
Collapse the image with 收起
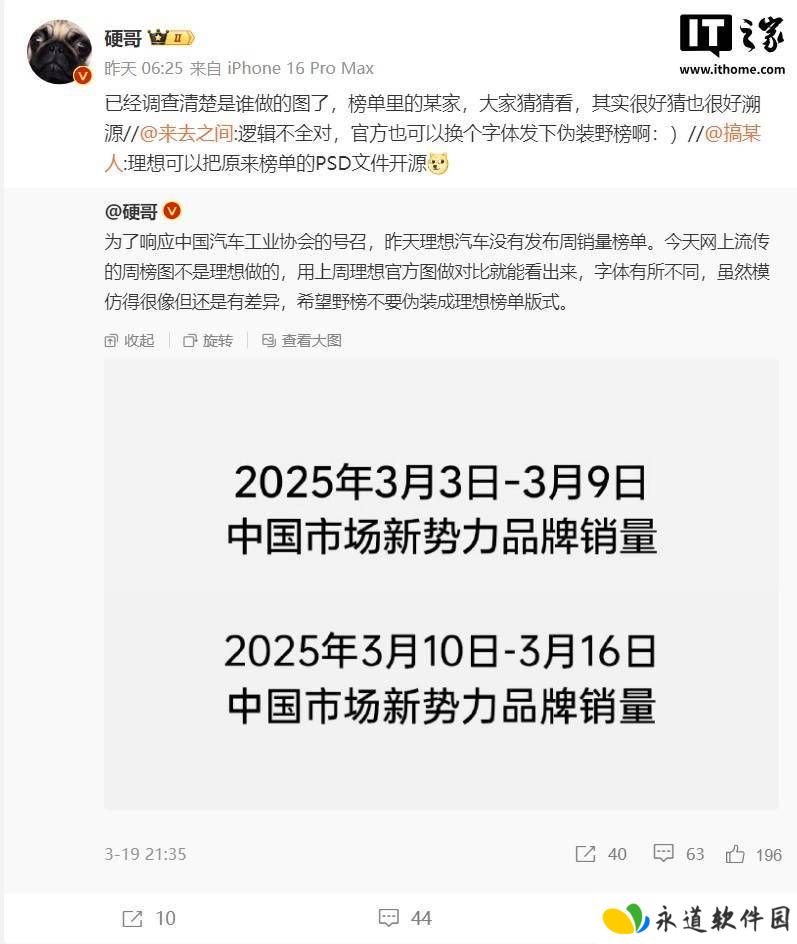pyautogui.click(x=130, y=340)
